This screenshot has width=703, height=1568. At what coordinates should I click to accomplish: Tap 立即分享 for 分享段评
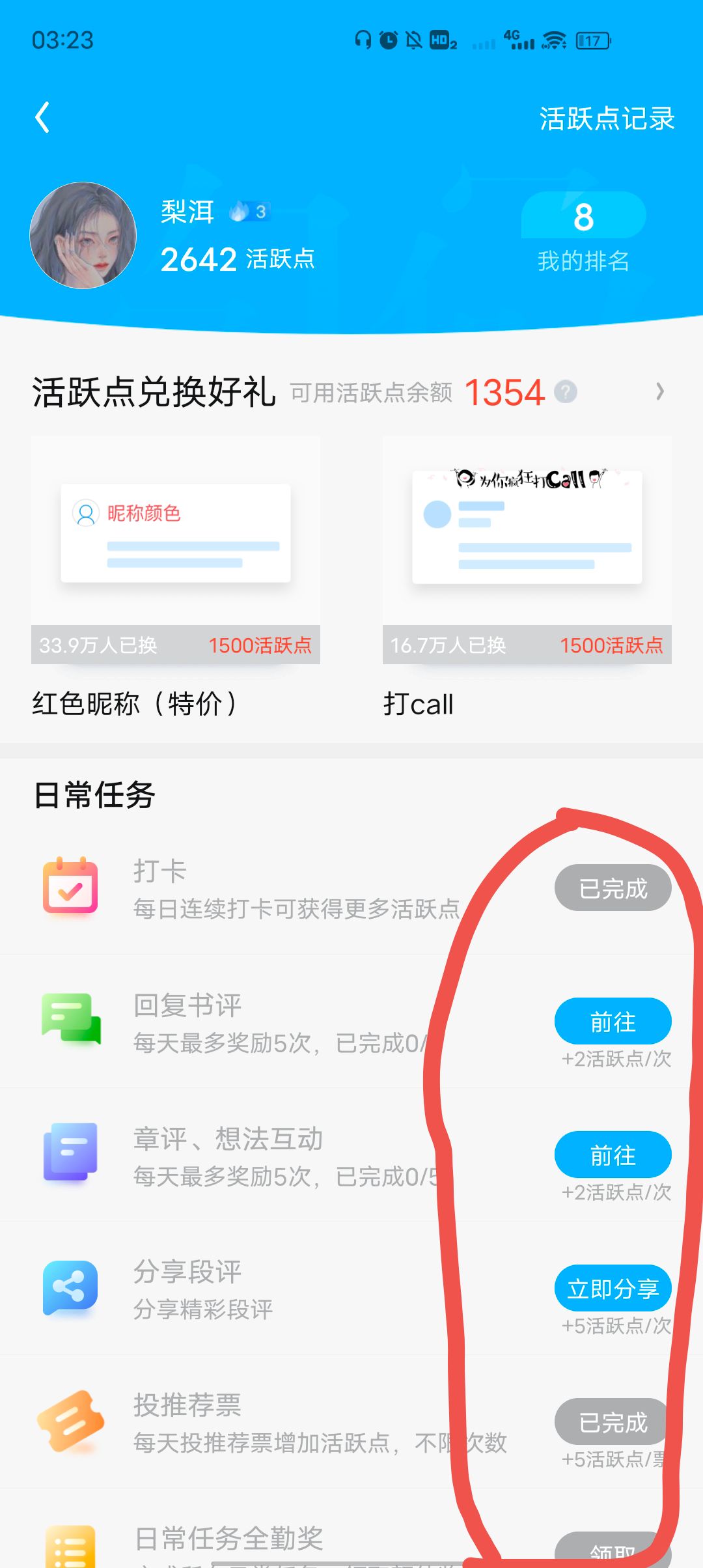pyautogui.click(x=613, y=1288)
